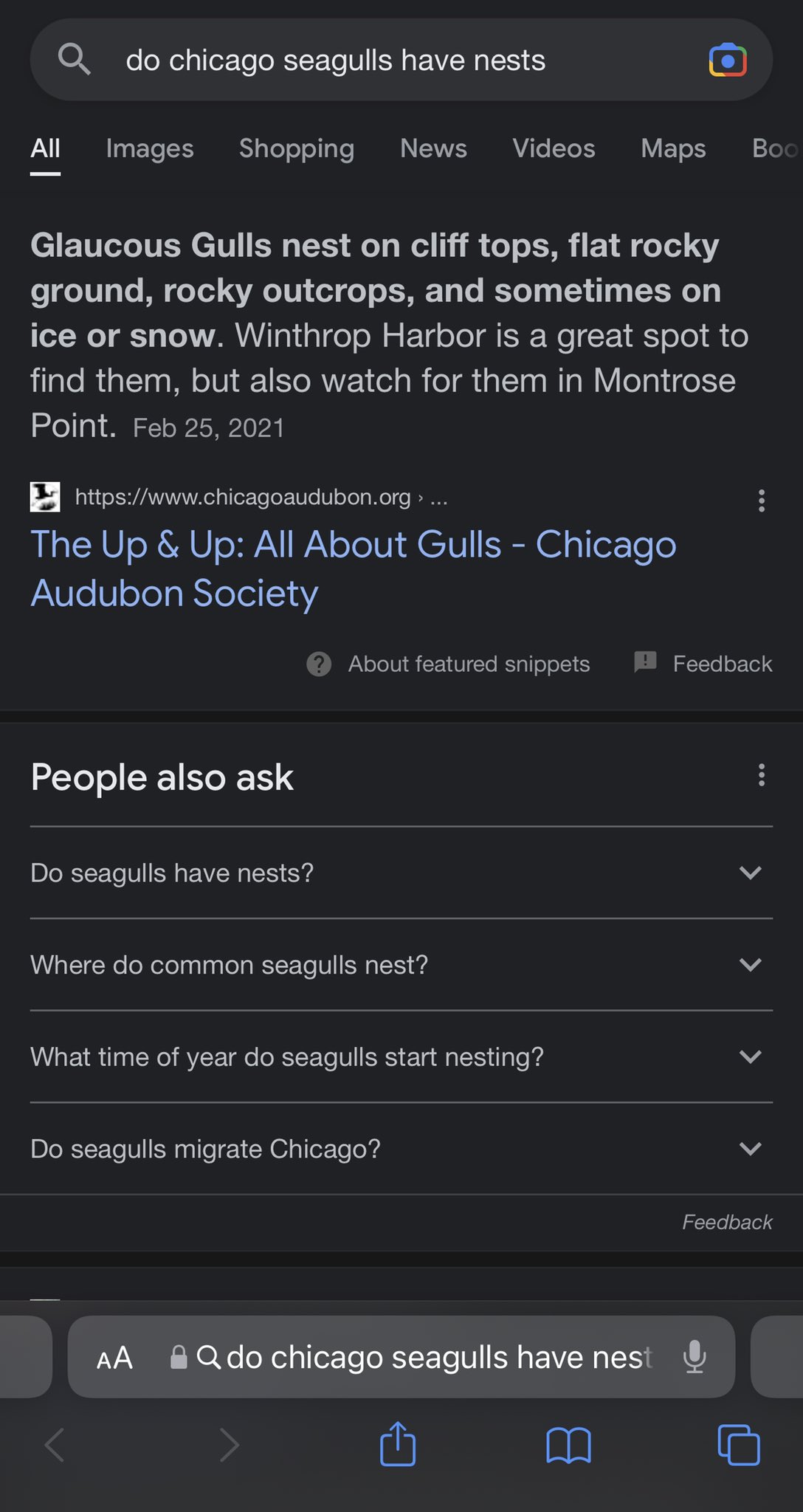Viewport: 803px width, 1512px height.
Task: Switch to the Images tab
Action: (150, 148)
